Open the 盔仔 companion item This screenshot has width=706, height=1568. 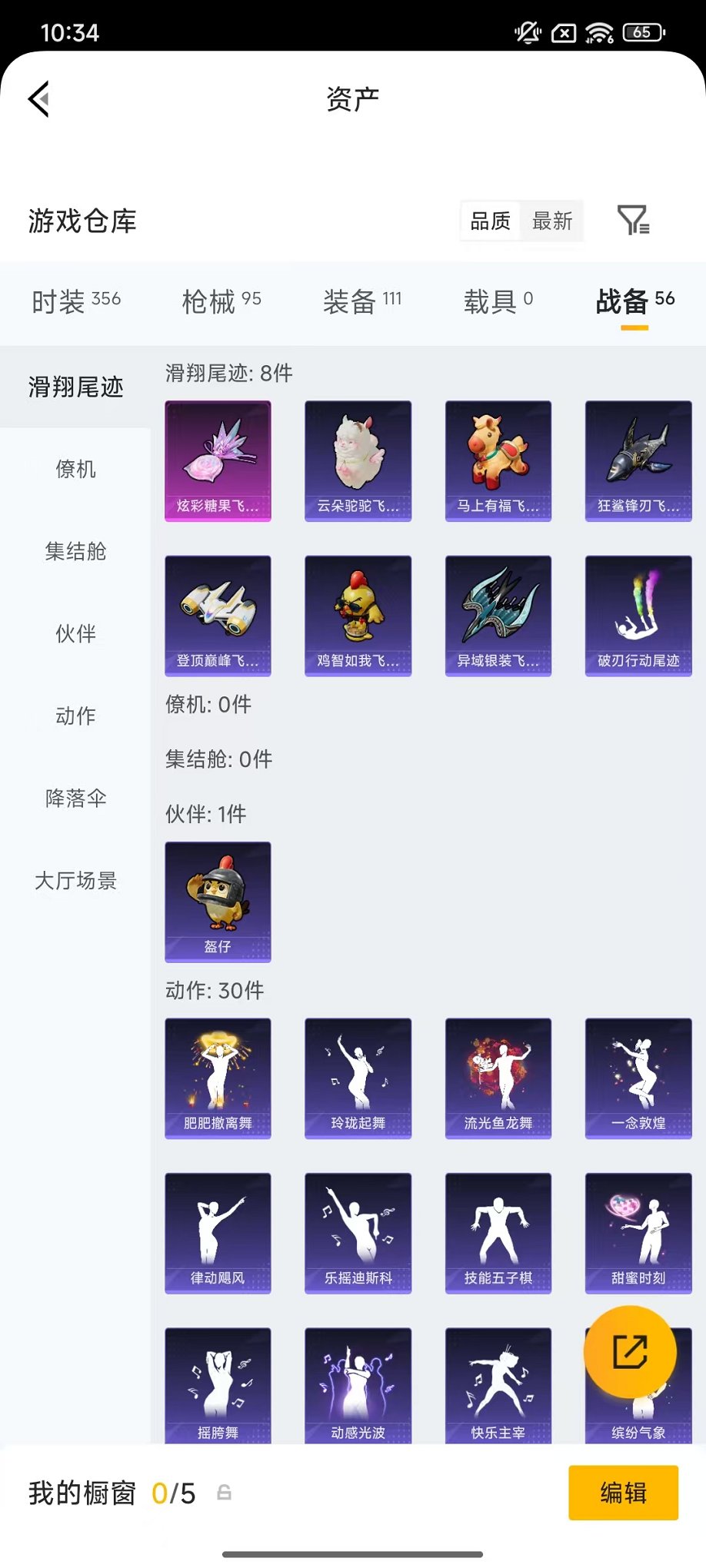[217, 903]
